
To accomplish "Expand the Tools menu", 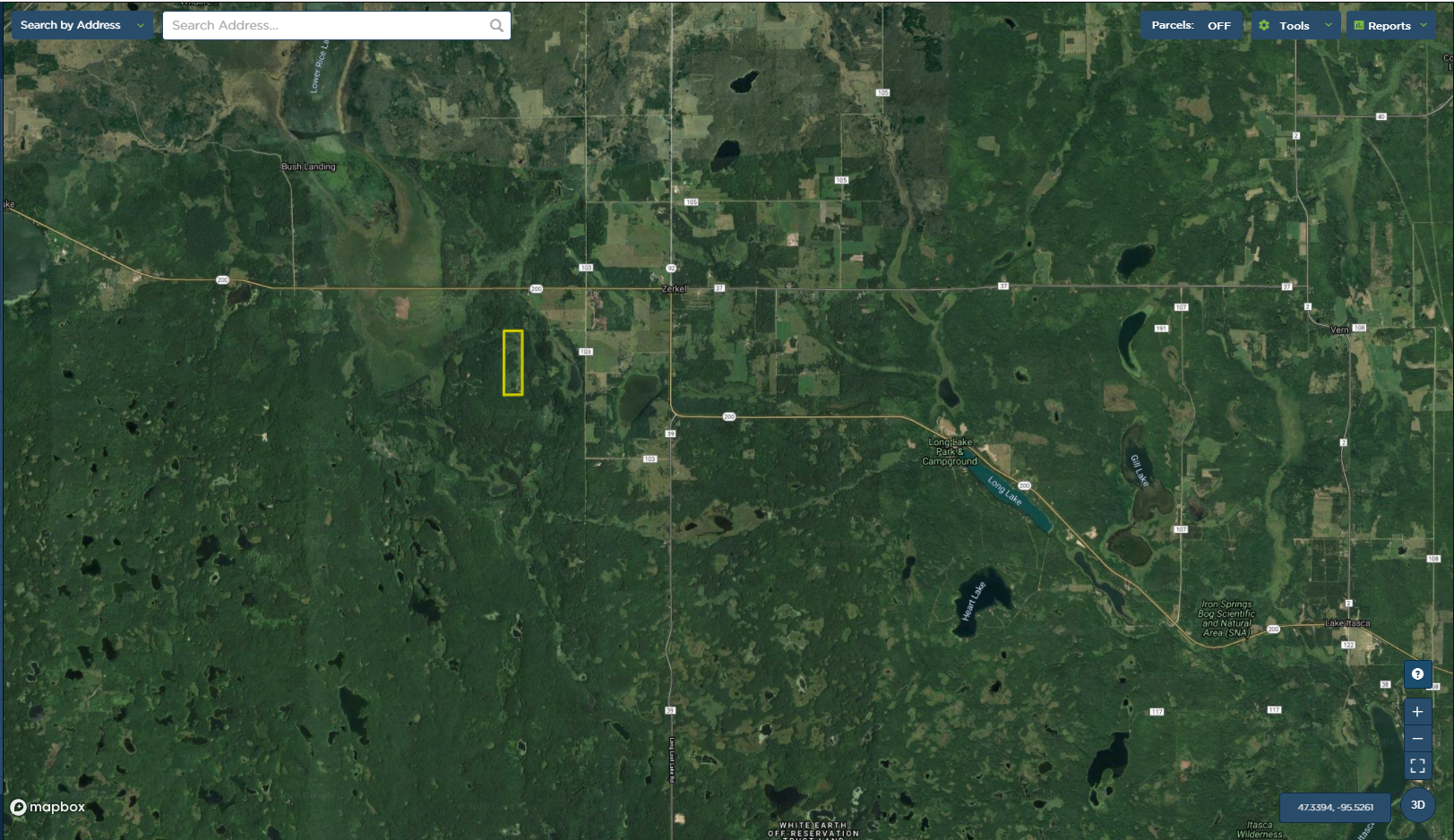I will (x=1295, y=25).
